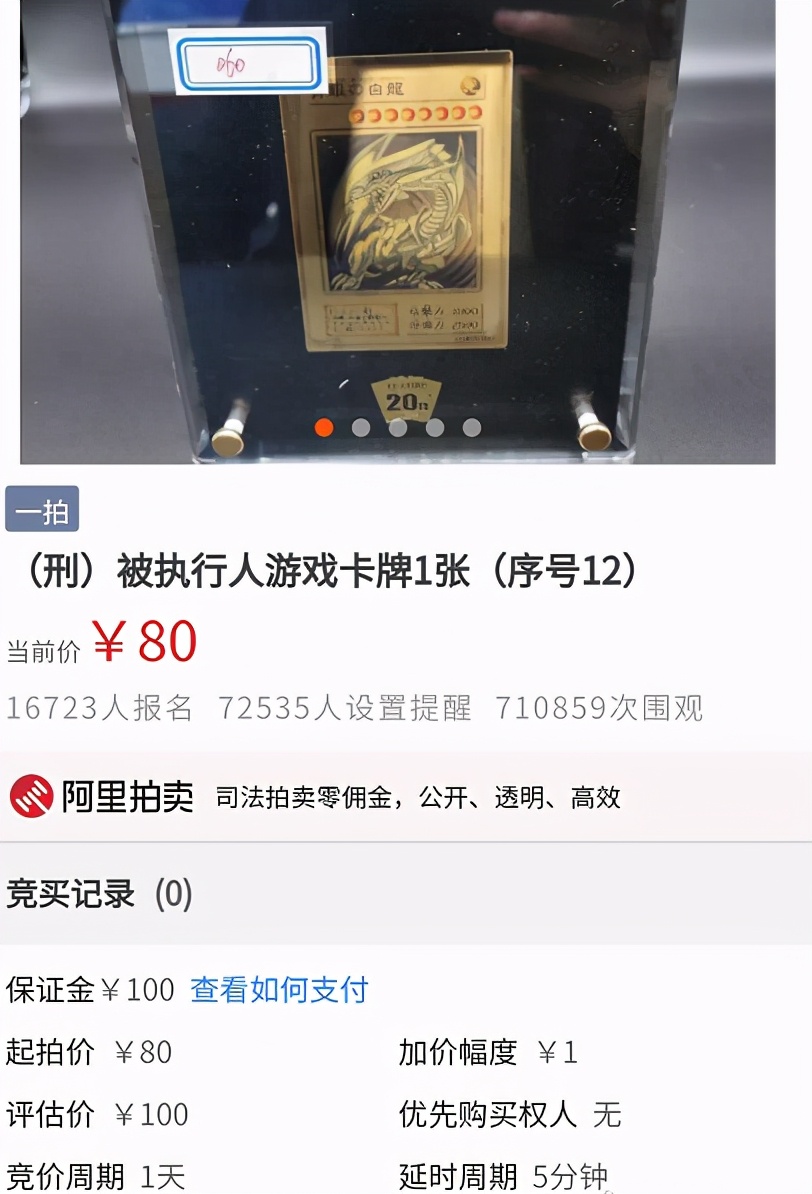Select the first red carousel indicator dot
Image resolution: width=812 pixels, height=1194 pixels.
coord(324,427)
